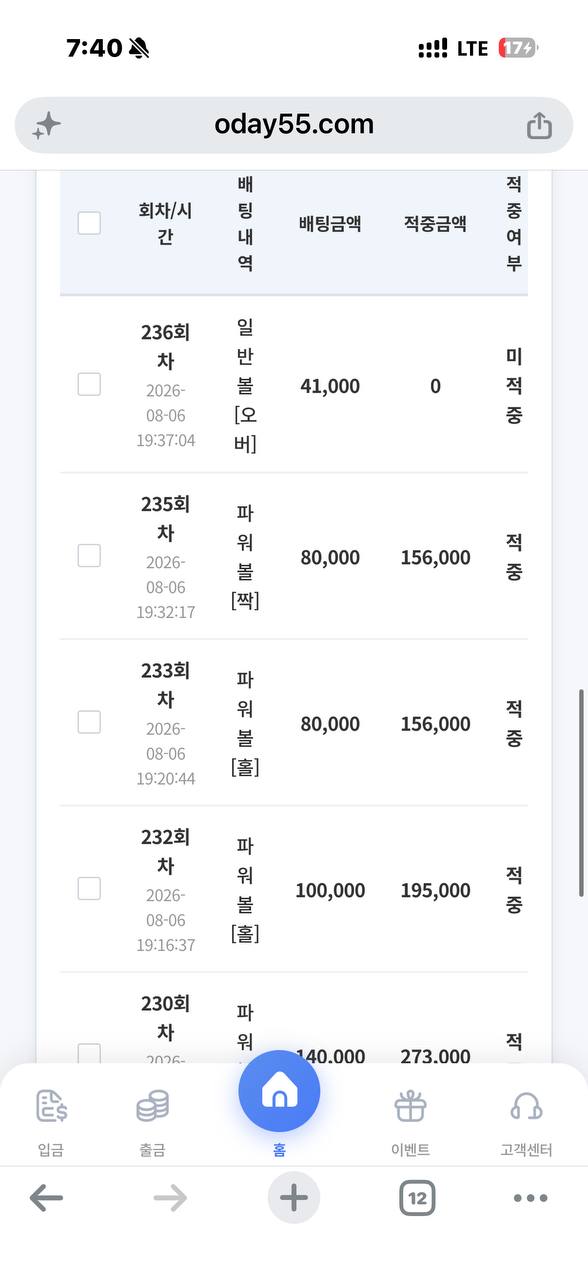Screen dimensions: 588x1280
Task: Open the oday55.com address field
Action: pos(294,125)
